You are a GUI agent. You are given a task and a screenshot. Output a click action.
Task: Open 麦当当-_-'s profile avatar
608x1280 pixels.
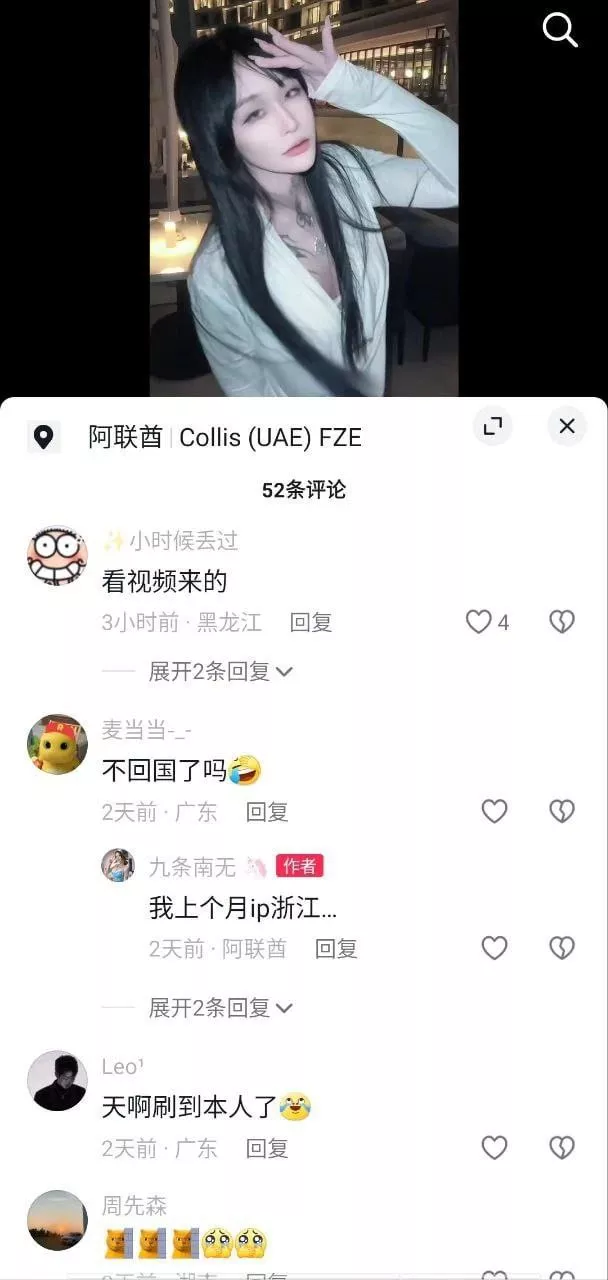(x=57, y=745)
